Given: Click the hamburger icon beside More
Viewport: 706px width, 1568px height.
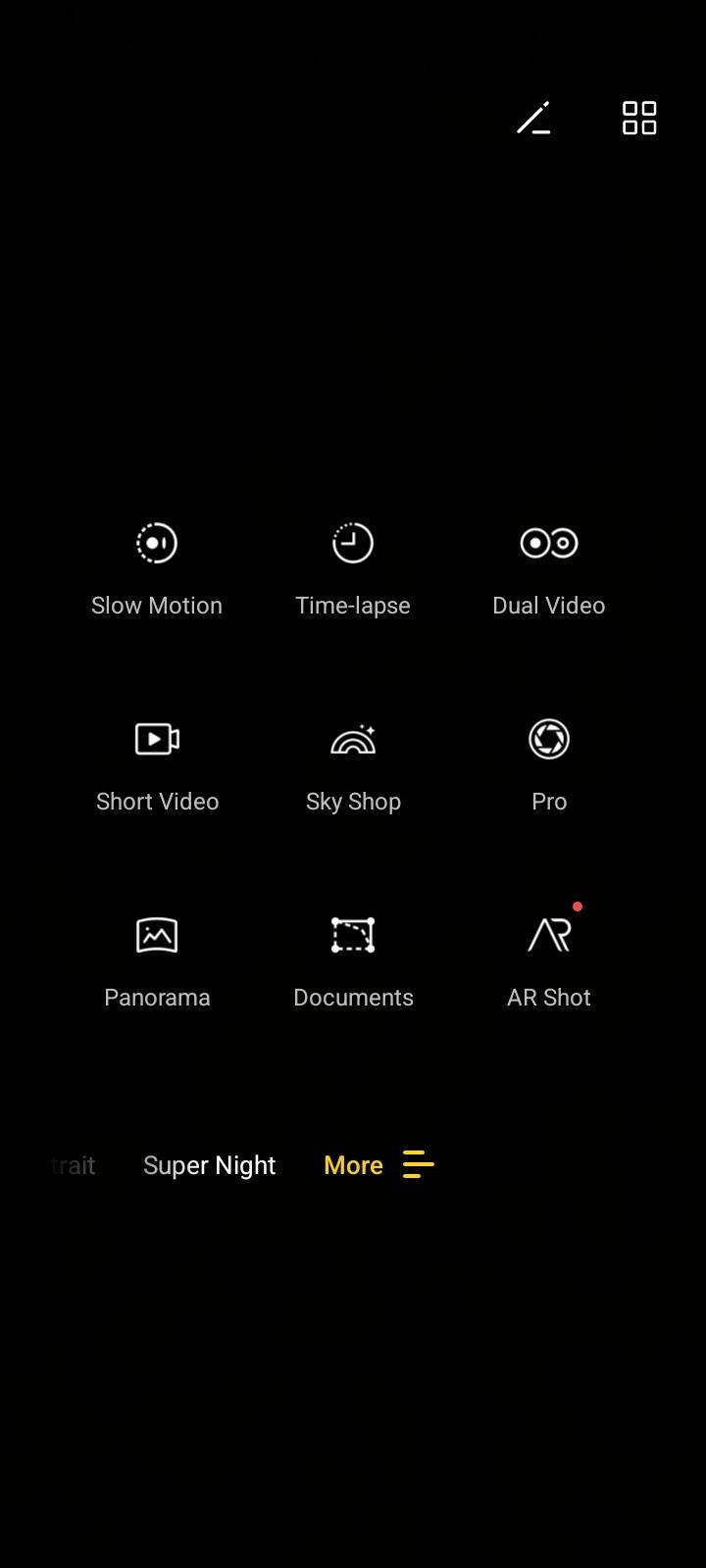Looking at the screenshot, I should [x=419, y=1164].
